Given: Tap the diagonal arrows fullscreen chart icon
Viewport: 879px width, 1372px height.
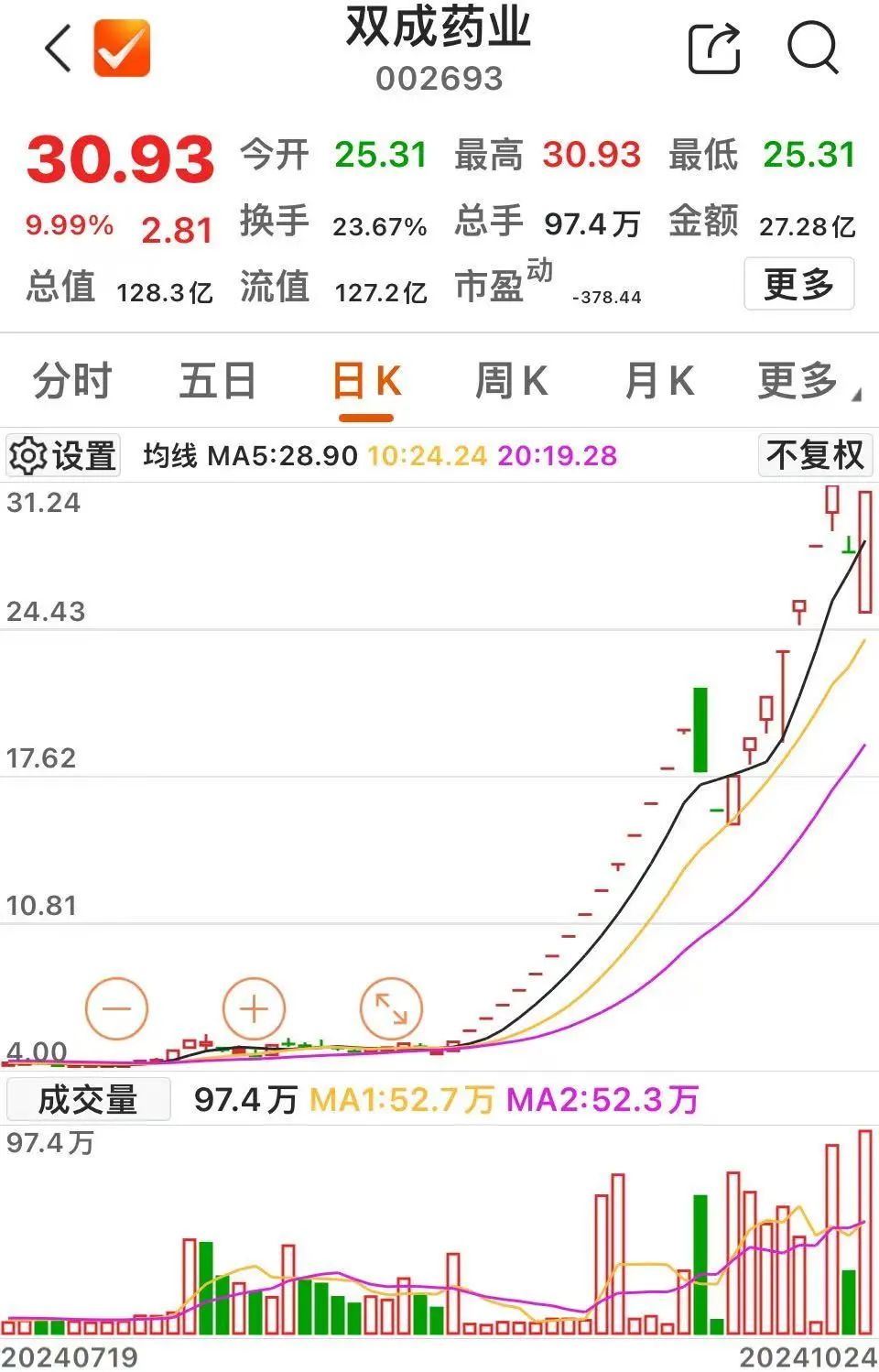Looking at the screenshot, I should [391, 1008].
